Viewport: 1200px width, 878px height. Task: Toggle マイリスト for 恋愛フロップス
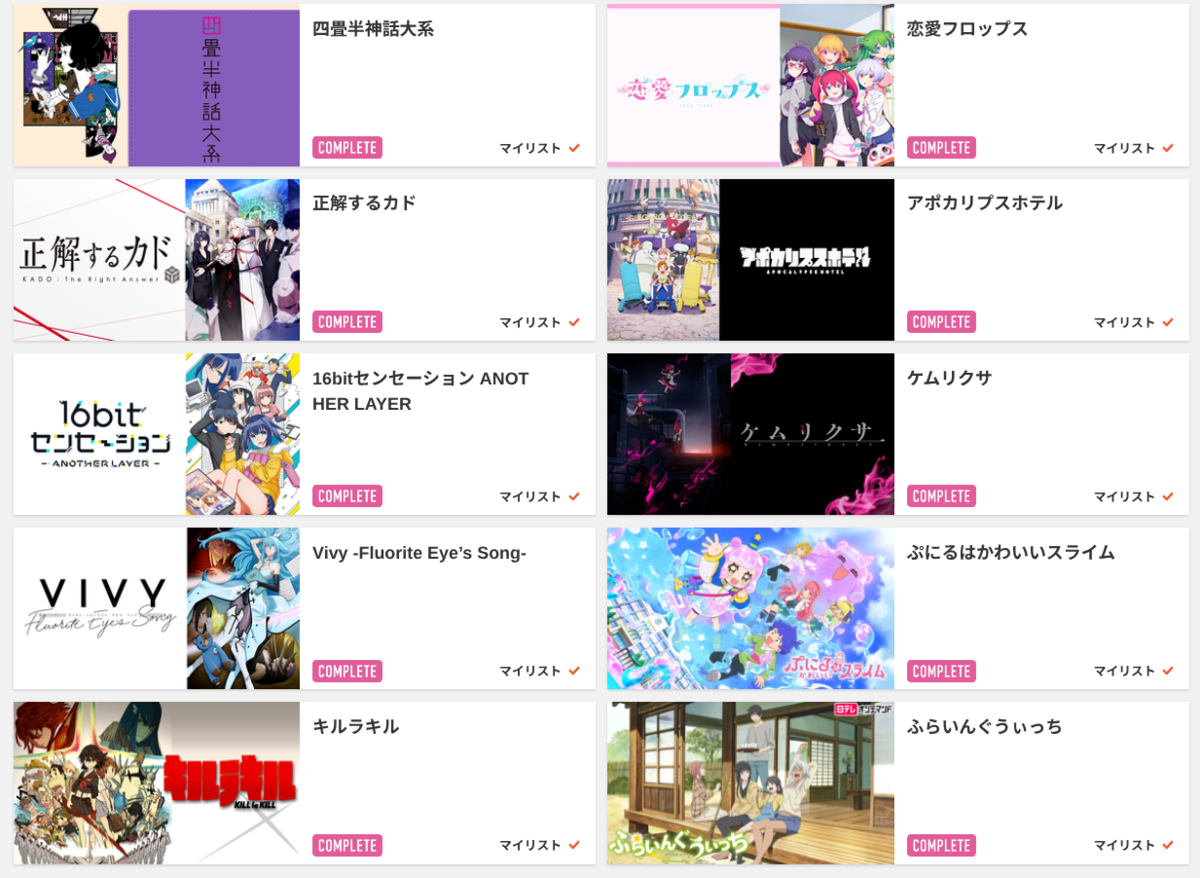(1134, 148)
